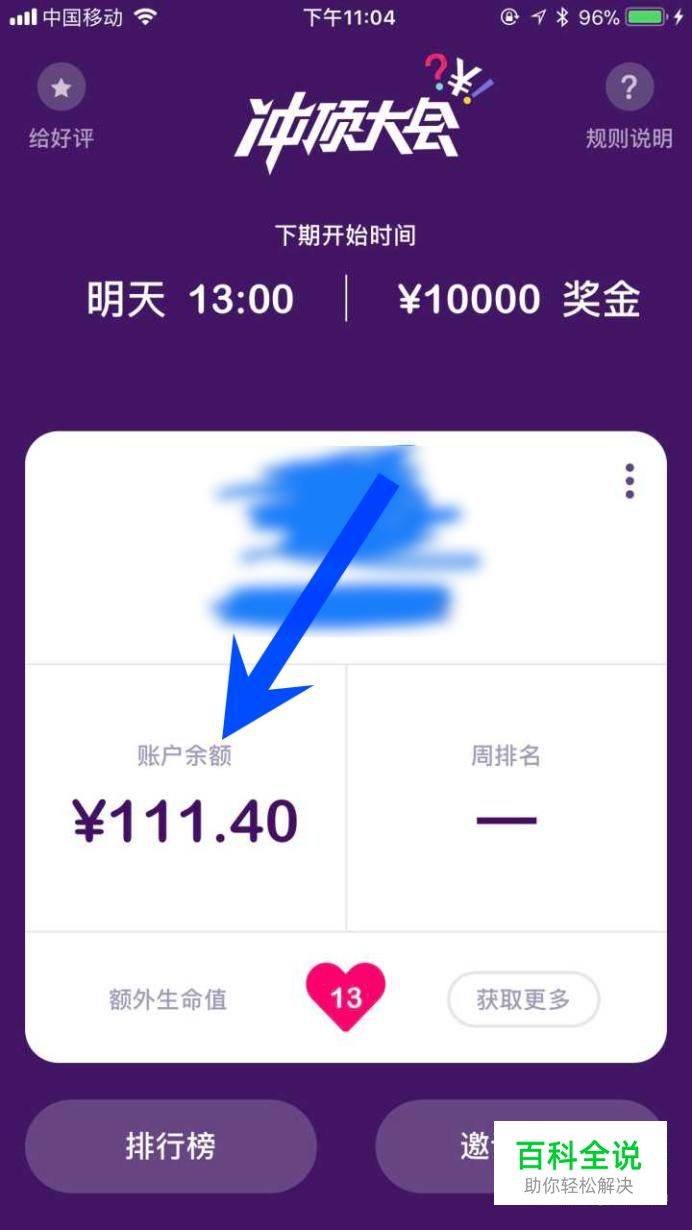Open the 排行榜 leaderboard
This screenshot has width=692, height=1230.
click(x=171, y=1146)
